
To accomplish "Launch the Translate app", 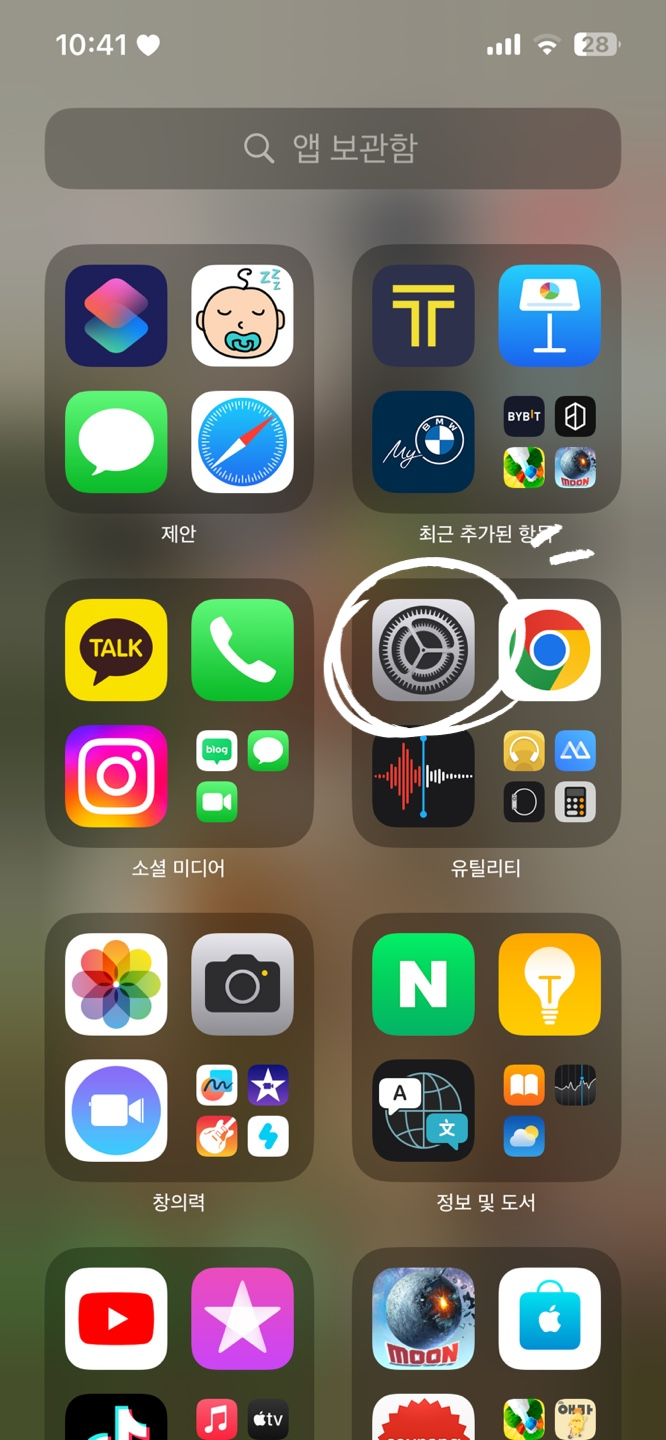I will tap(423, 1110).
